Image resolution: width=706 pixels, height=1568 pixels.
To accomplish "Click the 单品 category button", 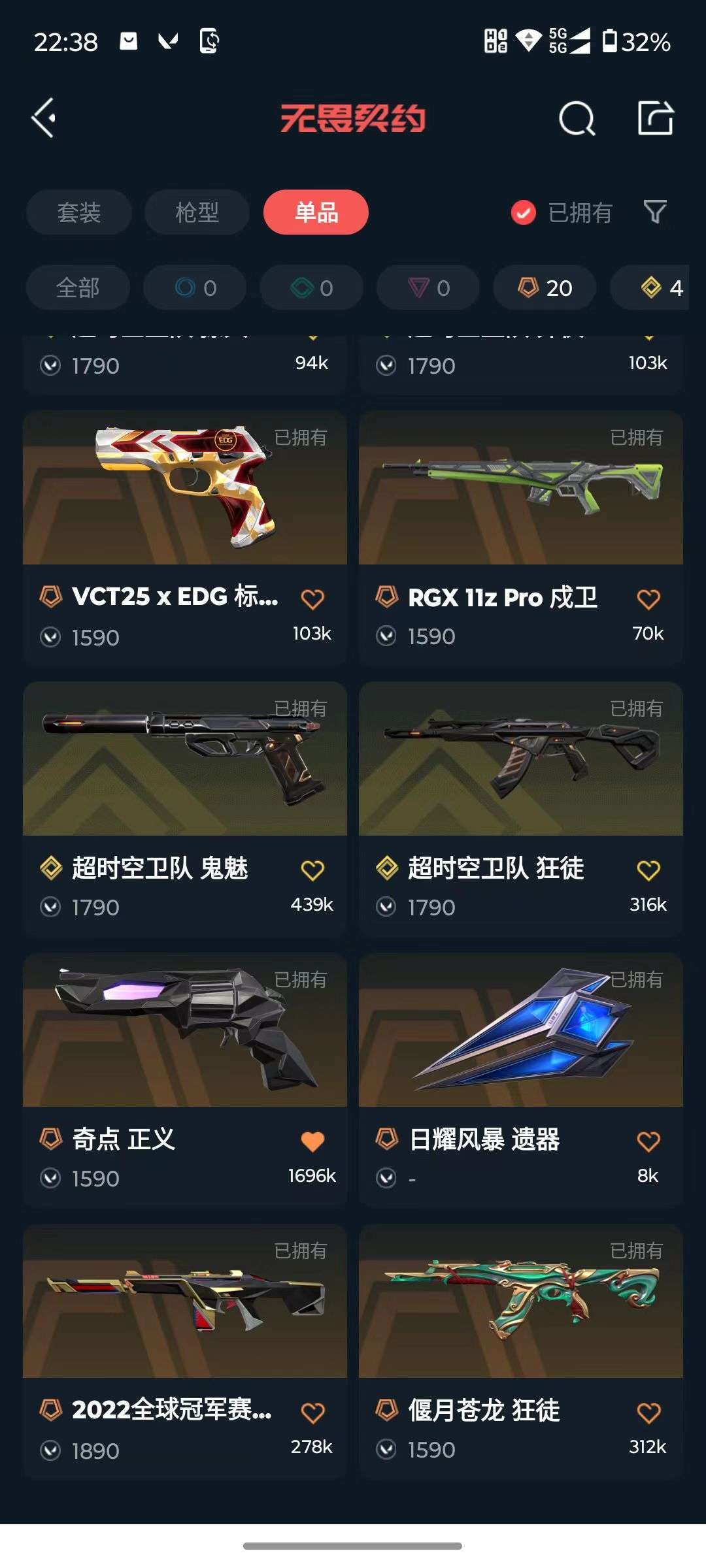I will point(316,212).
